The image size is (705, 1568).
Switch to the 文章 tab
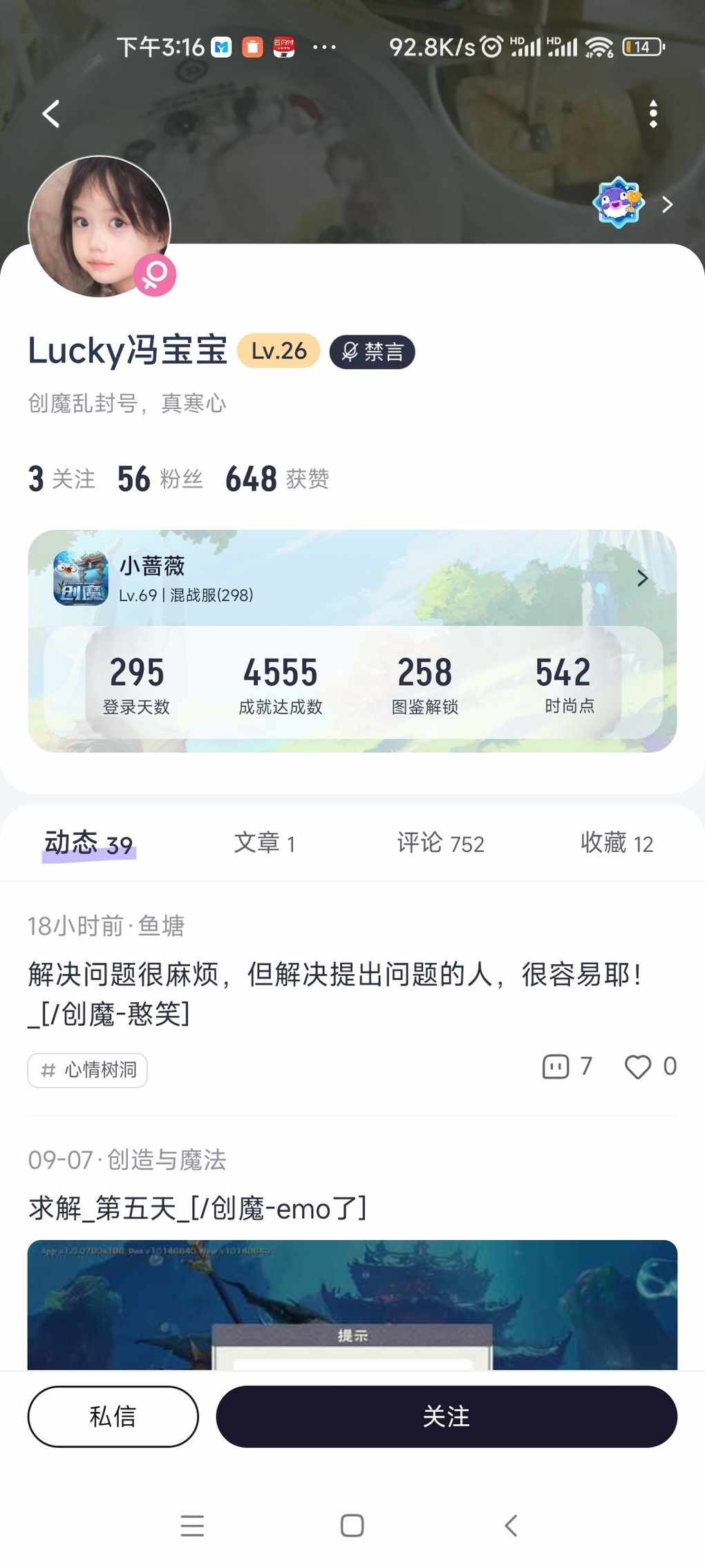264,843
